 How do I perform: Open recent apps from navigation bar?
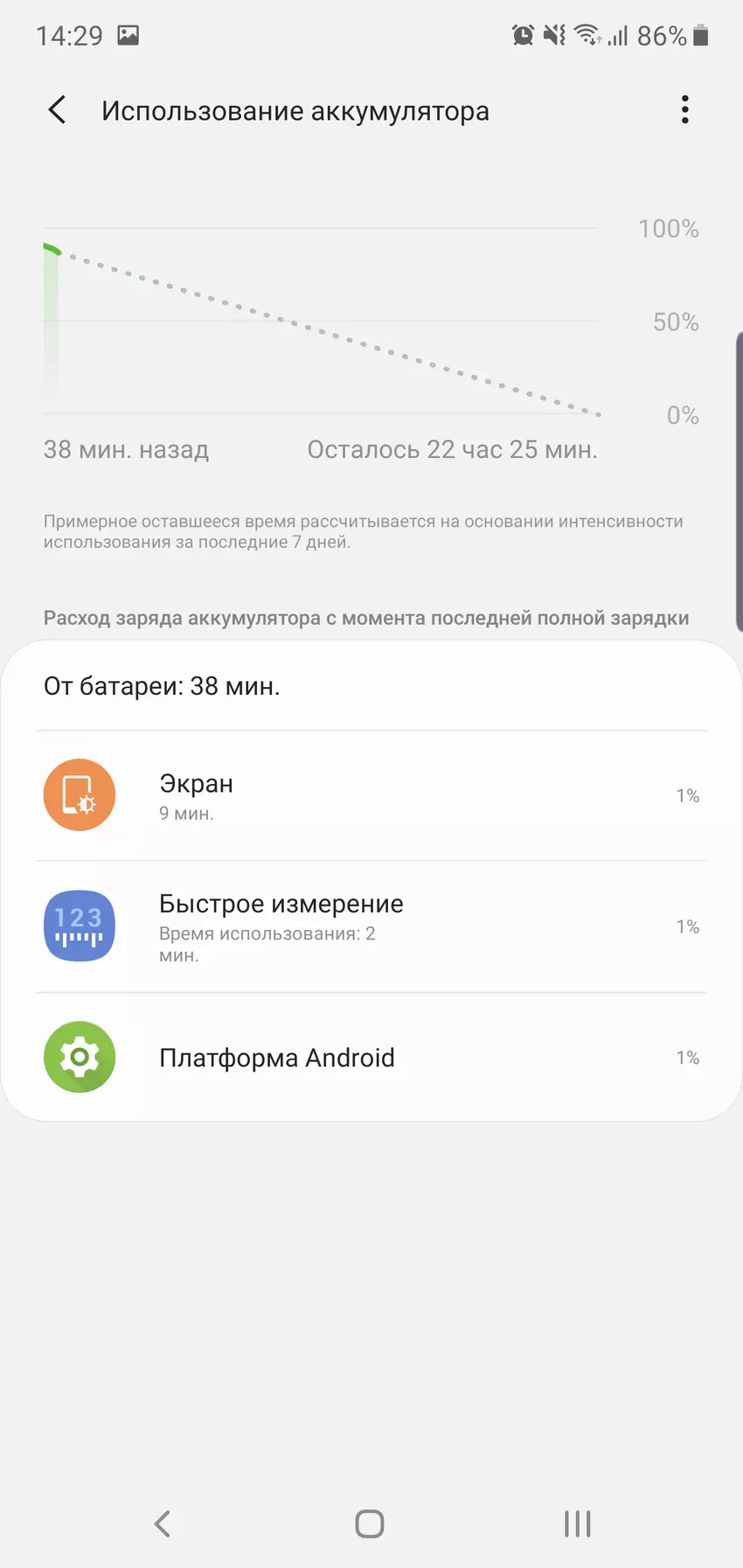tap(577, 1523)
